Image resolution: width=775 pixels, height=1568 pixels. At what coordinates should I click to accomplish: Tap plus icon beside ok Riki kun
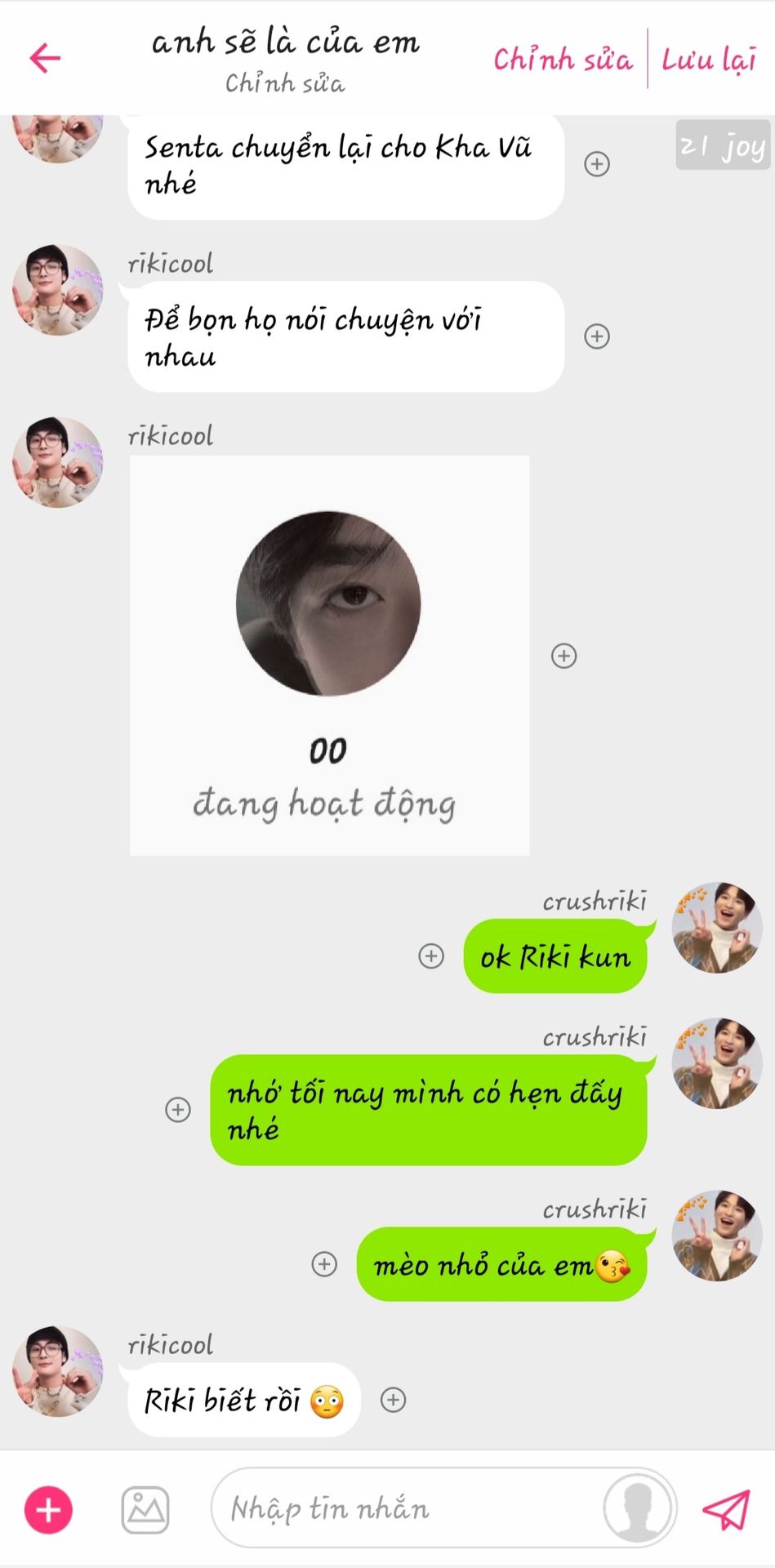(431, 956)
